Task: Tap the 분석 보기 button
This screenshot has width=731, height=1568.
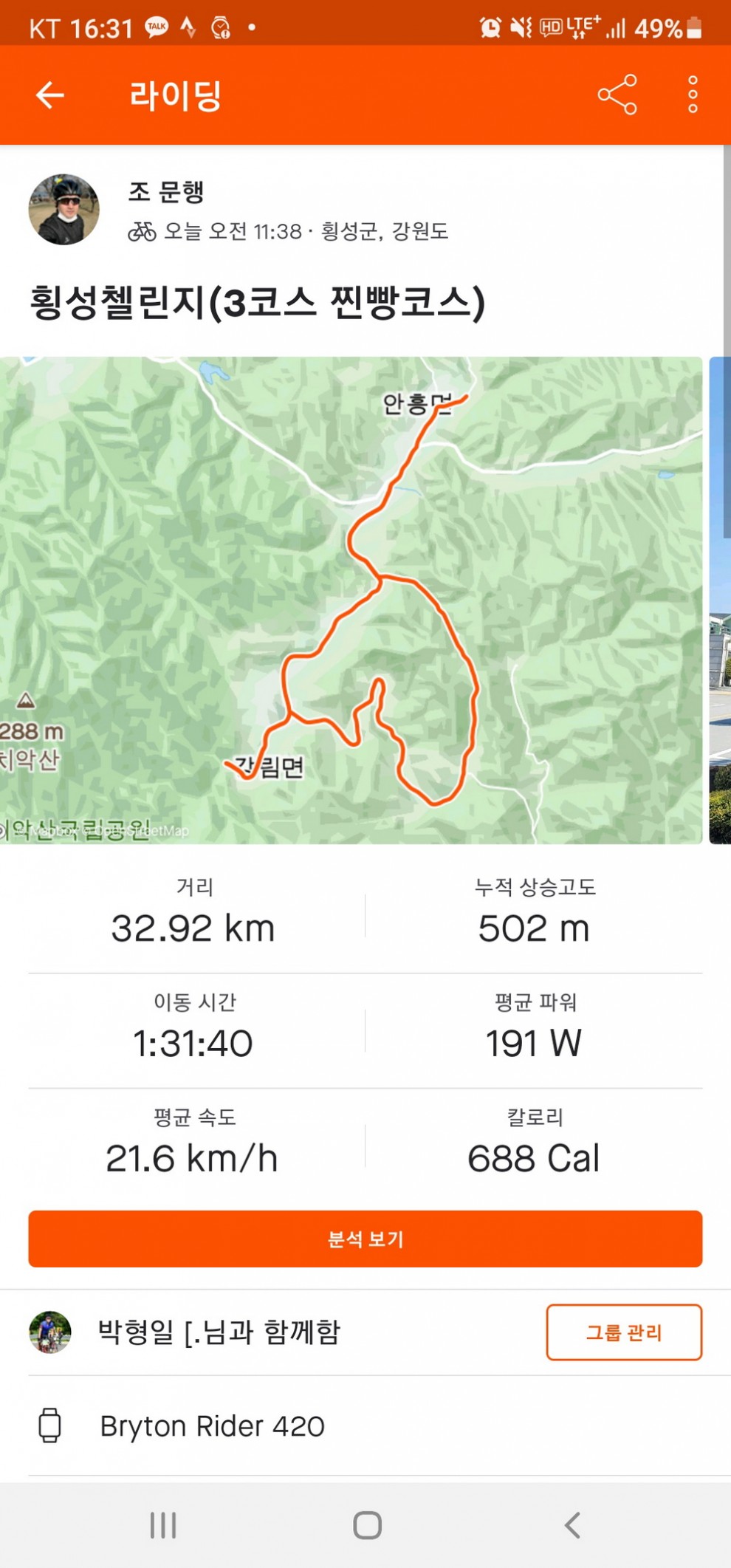Action: pos(365,1239)
